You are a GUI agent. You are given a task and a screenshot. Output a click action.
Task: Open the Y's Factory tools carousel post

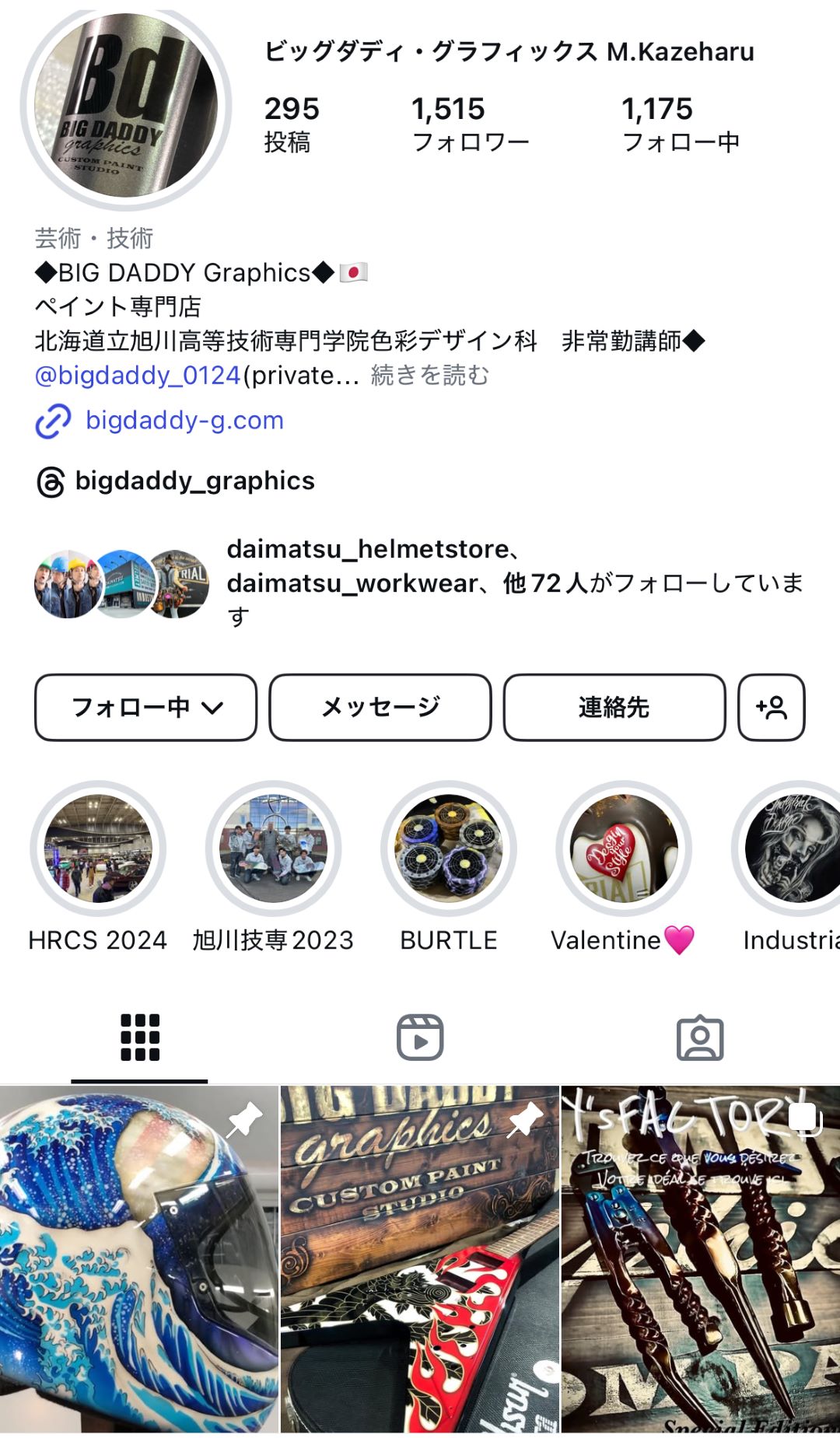point(701,1260)
